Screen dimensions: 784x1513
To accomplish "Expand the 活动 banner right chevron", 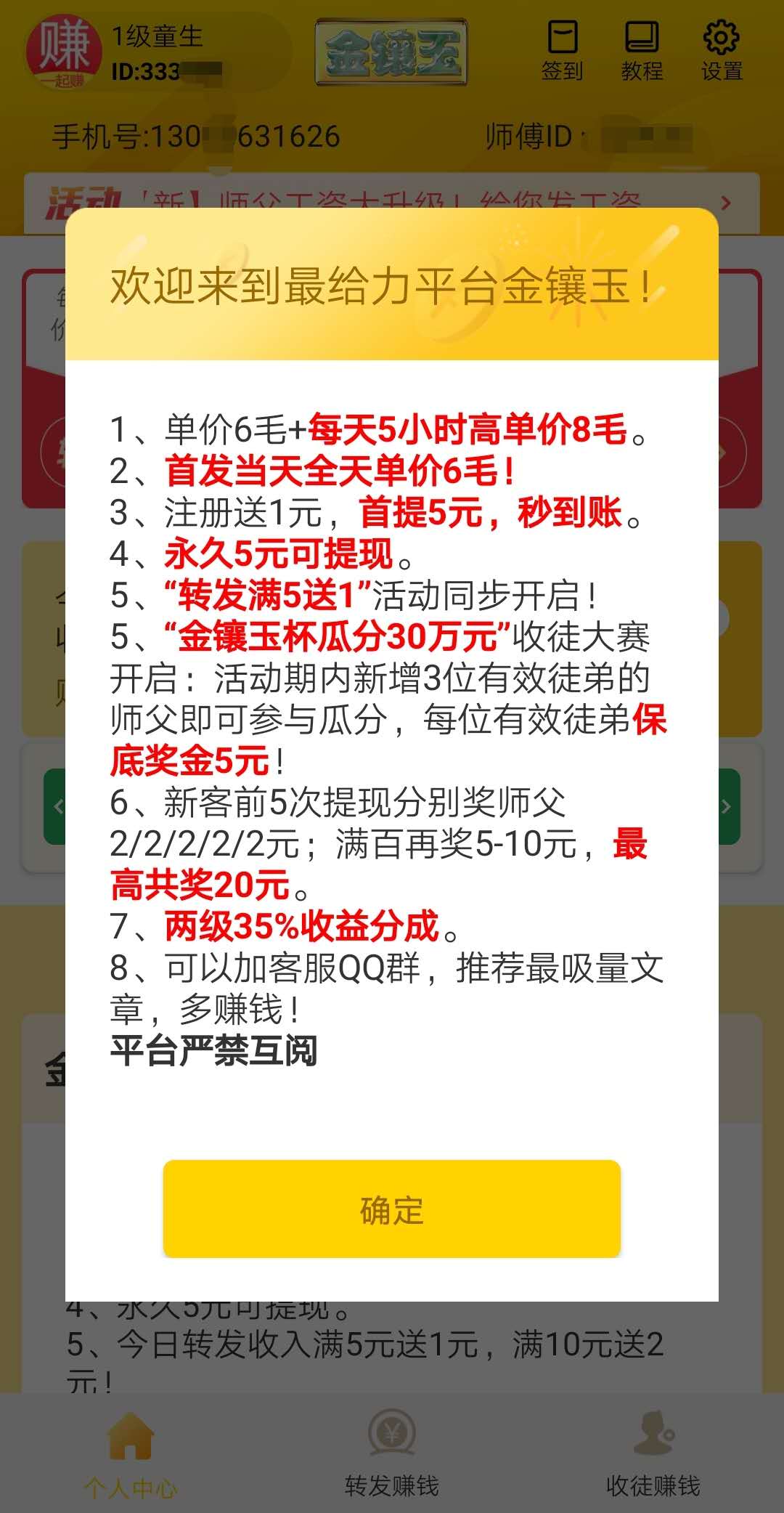I will pyautogui.click(x=726, y=203).
